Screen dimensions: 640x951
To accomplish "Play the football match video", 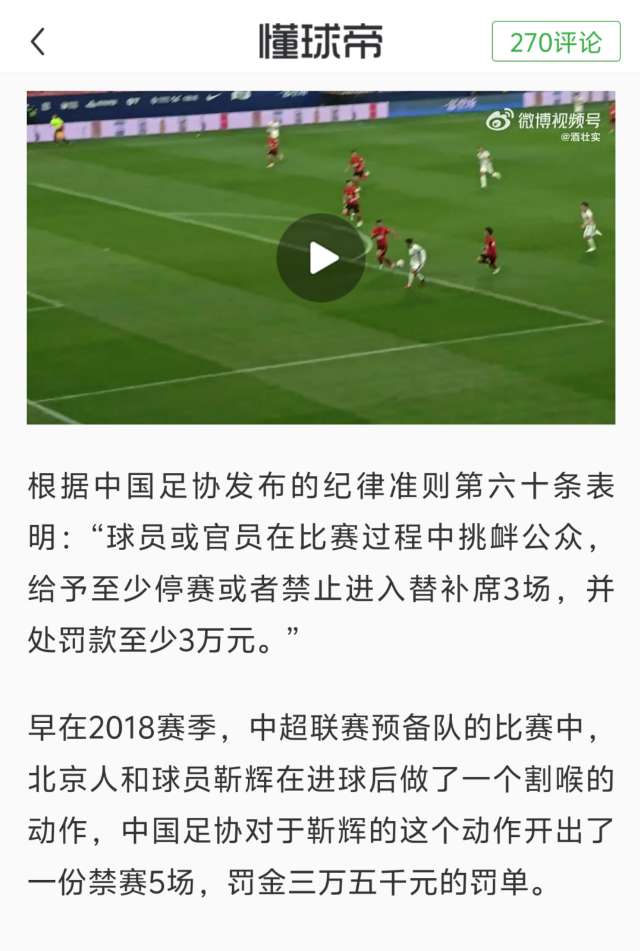I will click(321, 258).
